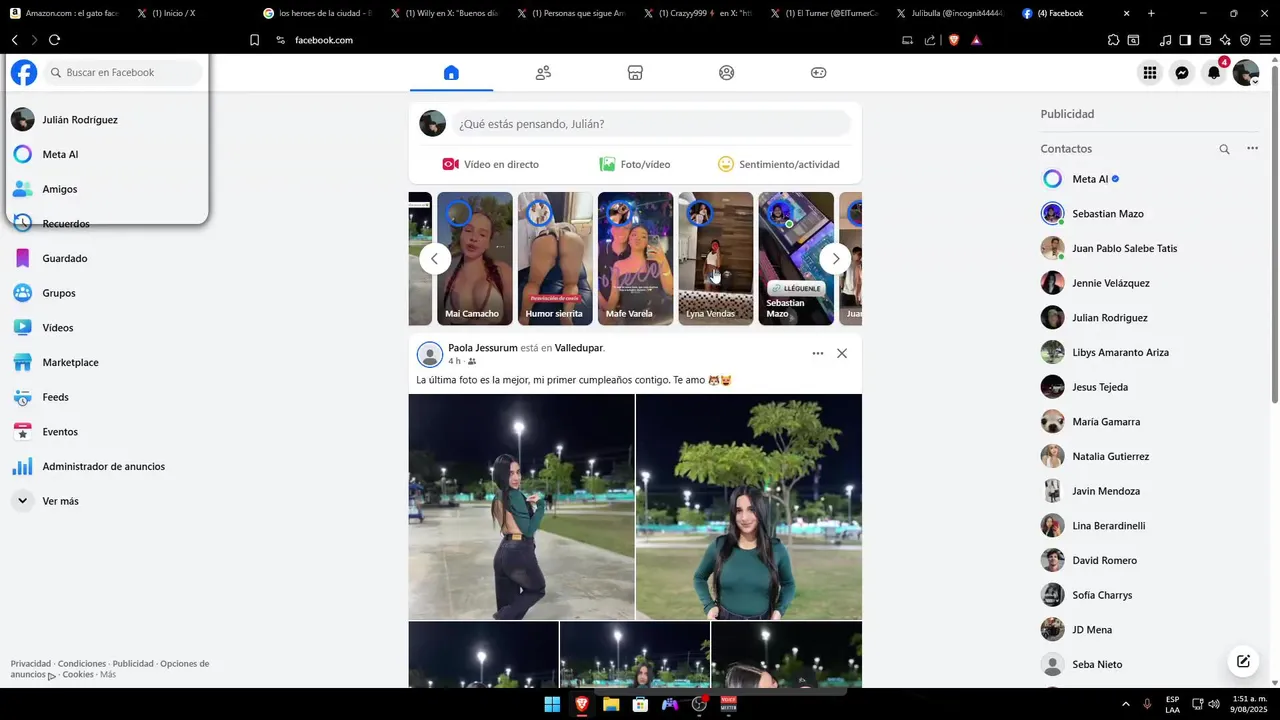
Task: Open Grupos in left sidebar
Action: point(58,293)
